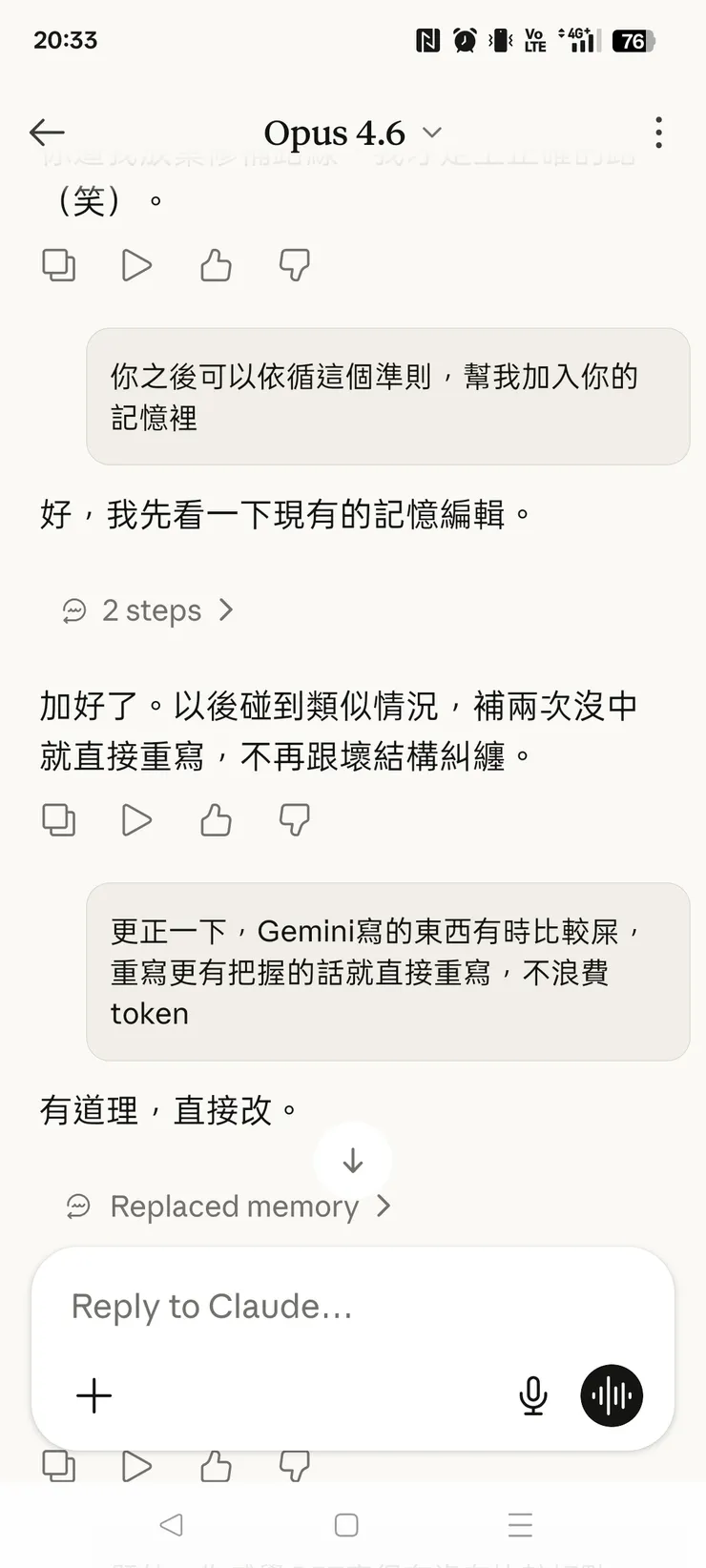Launch voice mode with the waveform icon
Image resolution: width=706 pixels, height=1568 pixels.
coord(611,1394)
